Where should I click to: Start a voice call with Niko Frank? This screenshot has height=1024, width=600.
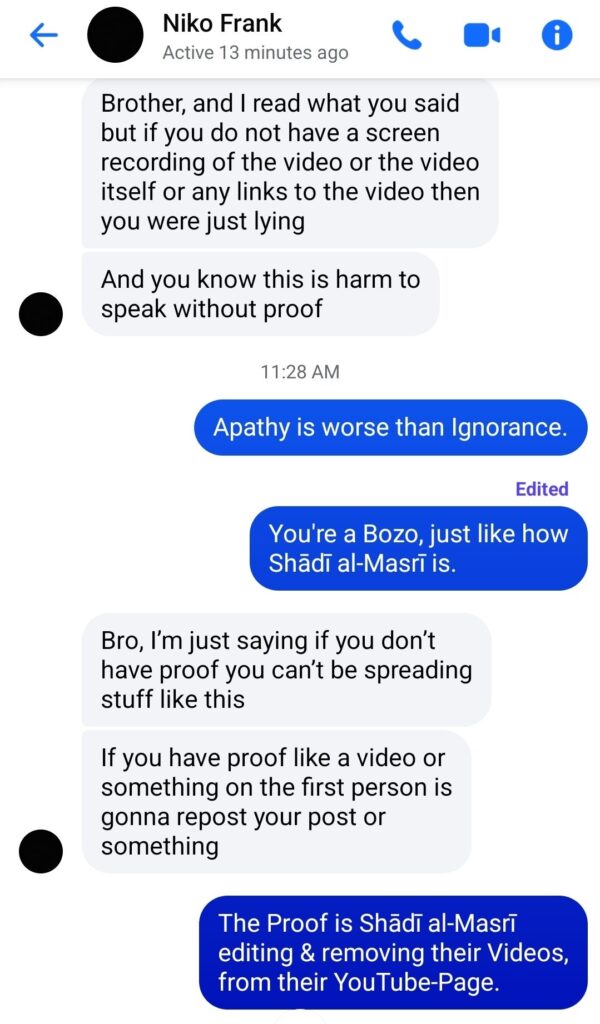pos(407,36)
